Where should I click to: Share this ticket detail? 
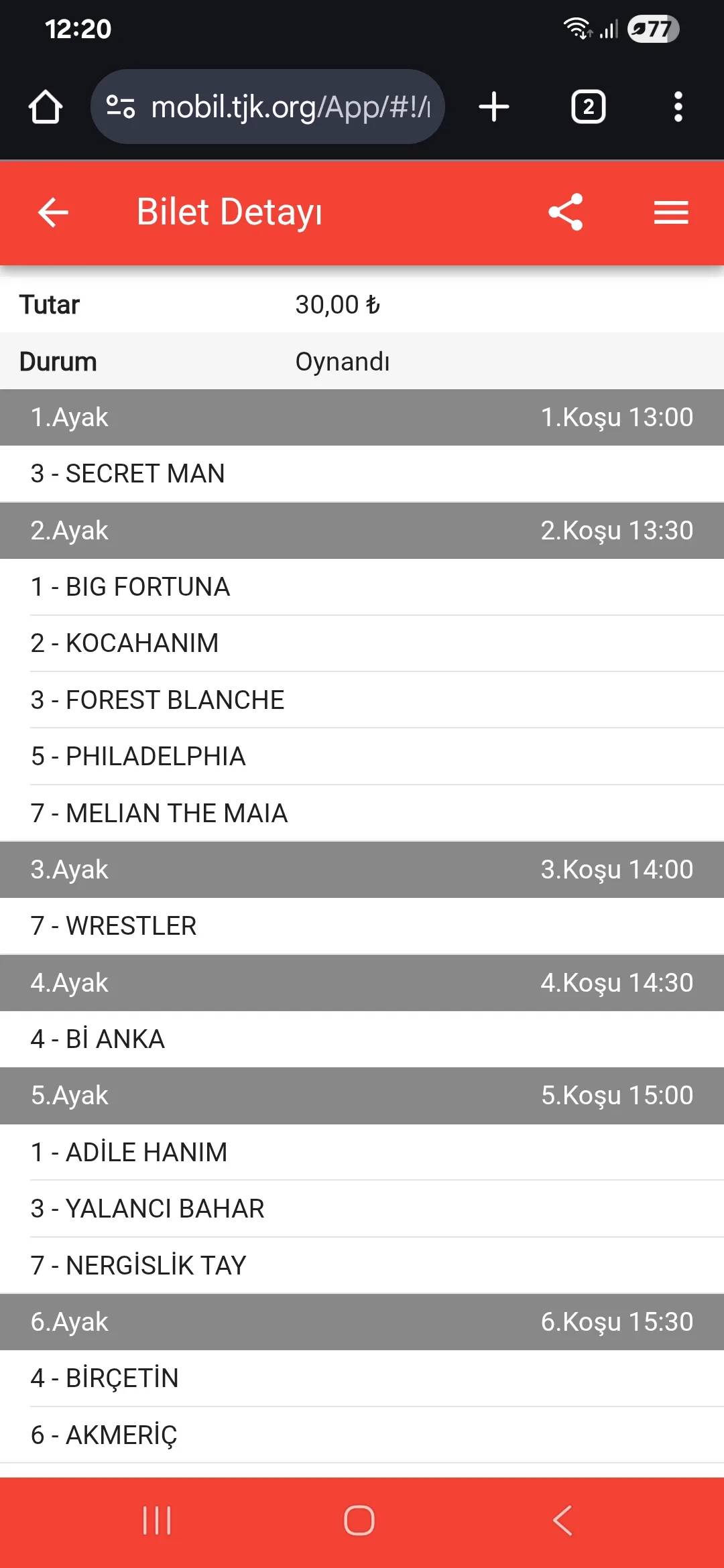566,212
